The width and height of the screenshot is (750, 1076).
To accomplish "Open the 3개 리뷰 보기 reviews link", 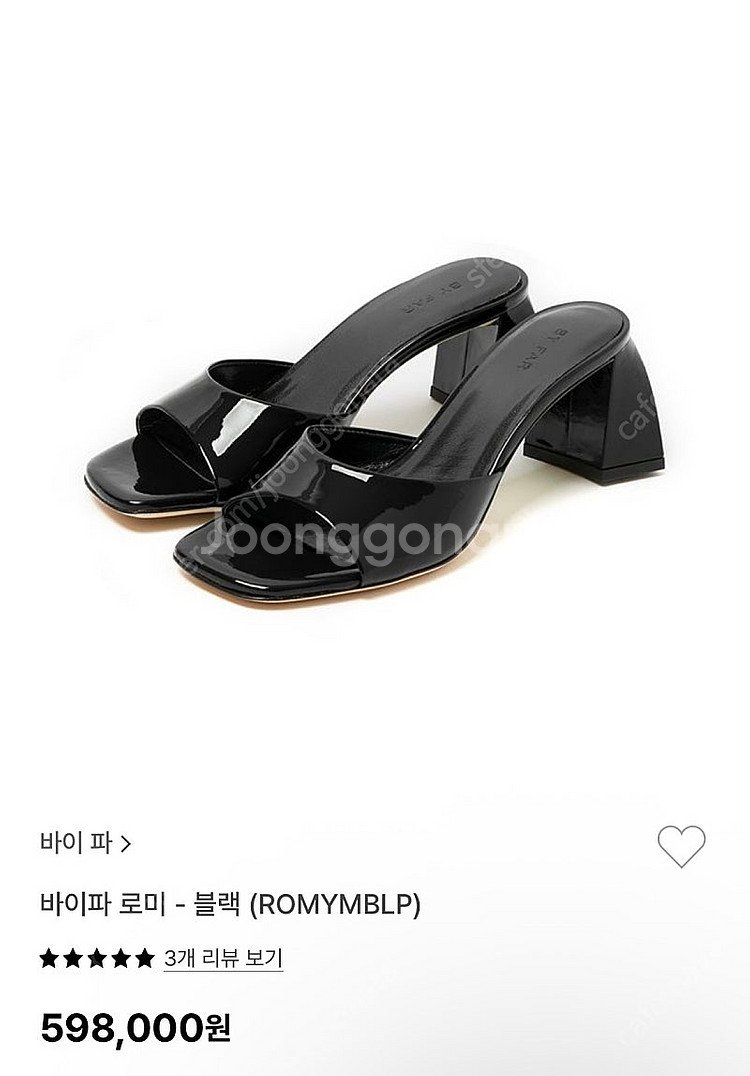I will pyautogui.click(x=223, y=958).
